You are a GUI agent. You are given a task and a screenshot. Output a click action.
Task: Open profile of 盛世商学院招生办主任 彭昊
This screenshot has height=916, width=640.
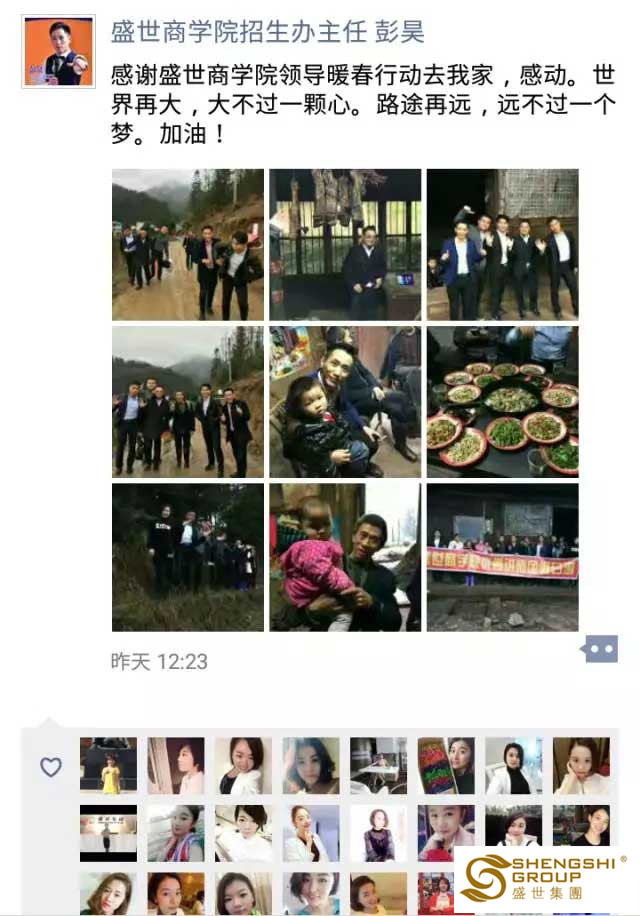[267, 32]
